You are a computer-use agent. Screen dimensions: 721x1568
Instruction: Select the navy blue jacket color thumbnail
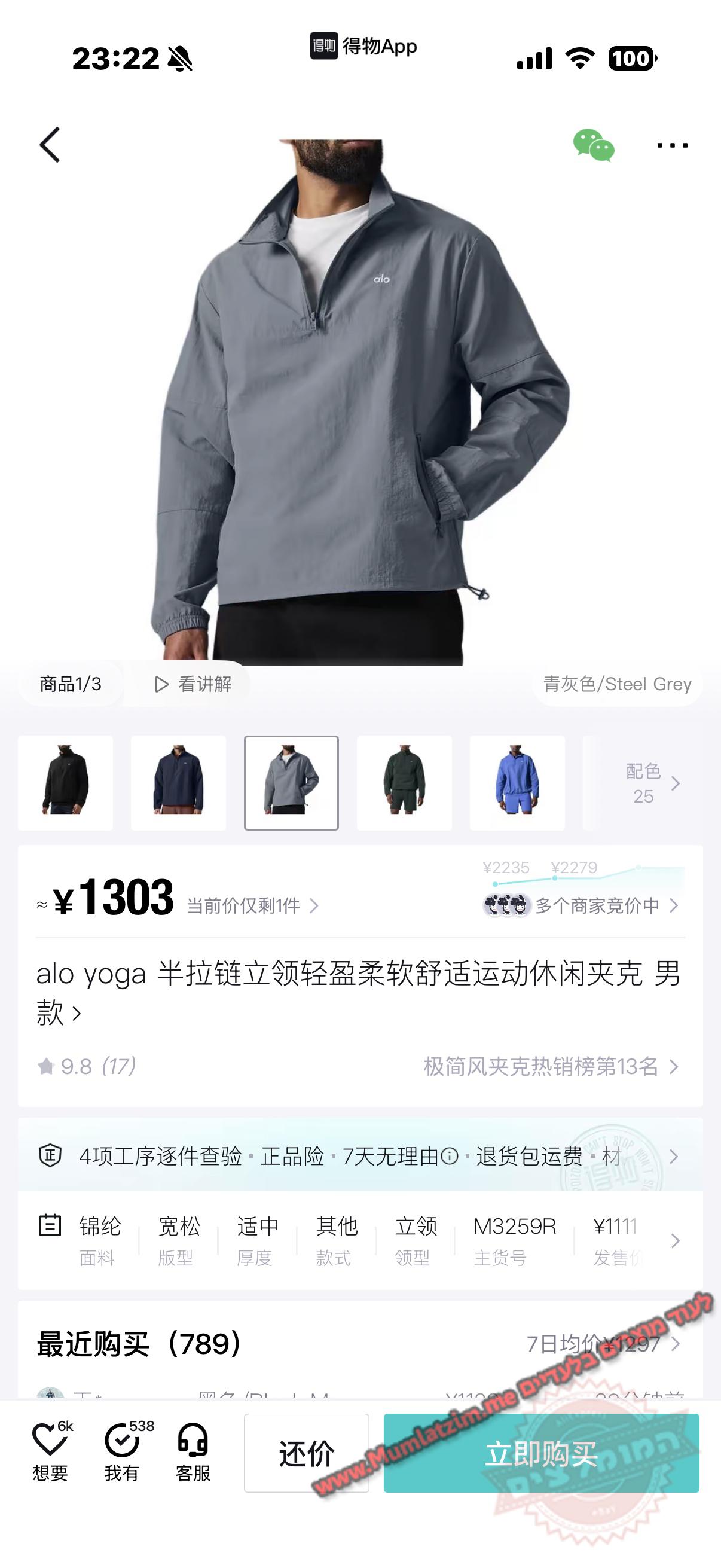point(178,783)
